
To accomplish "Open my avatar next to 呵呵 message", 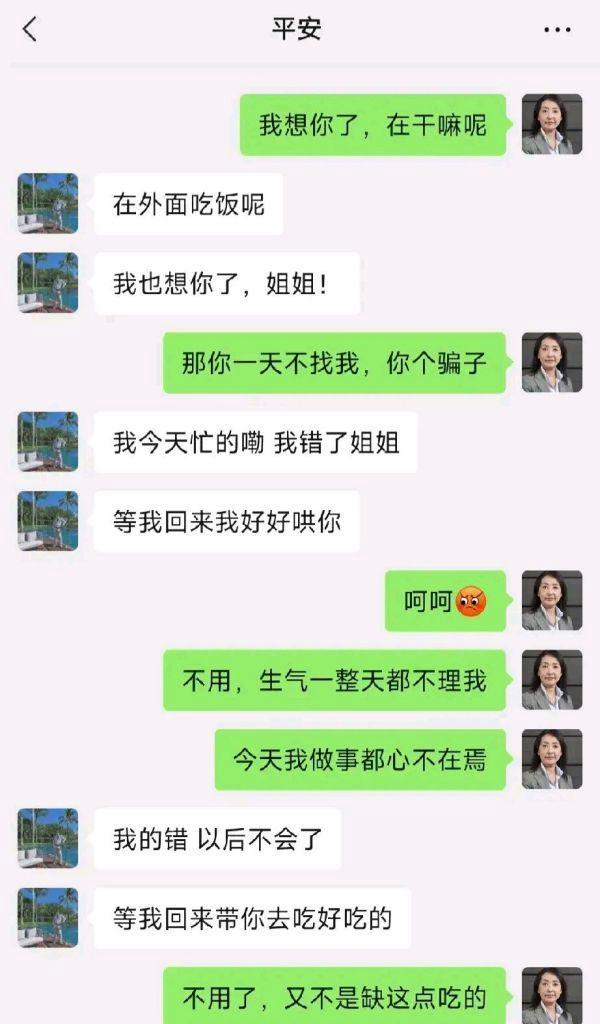I will (552, 600).
